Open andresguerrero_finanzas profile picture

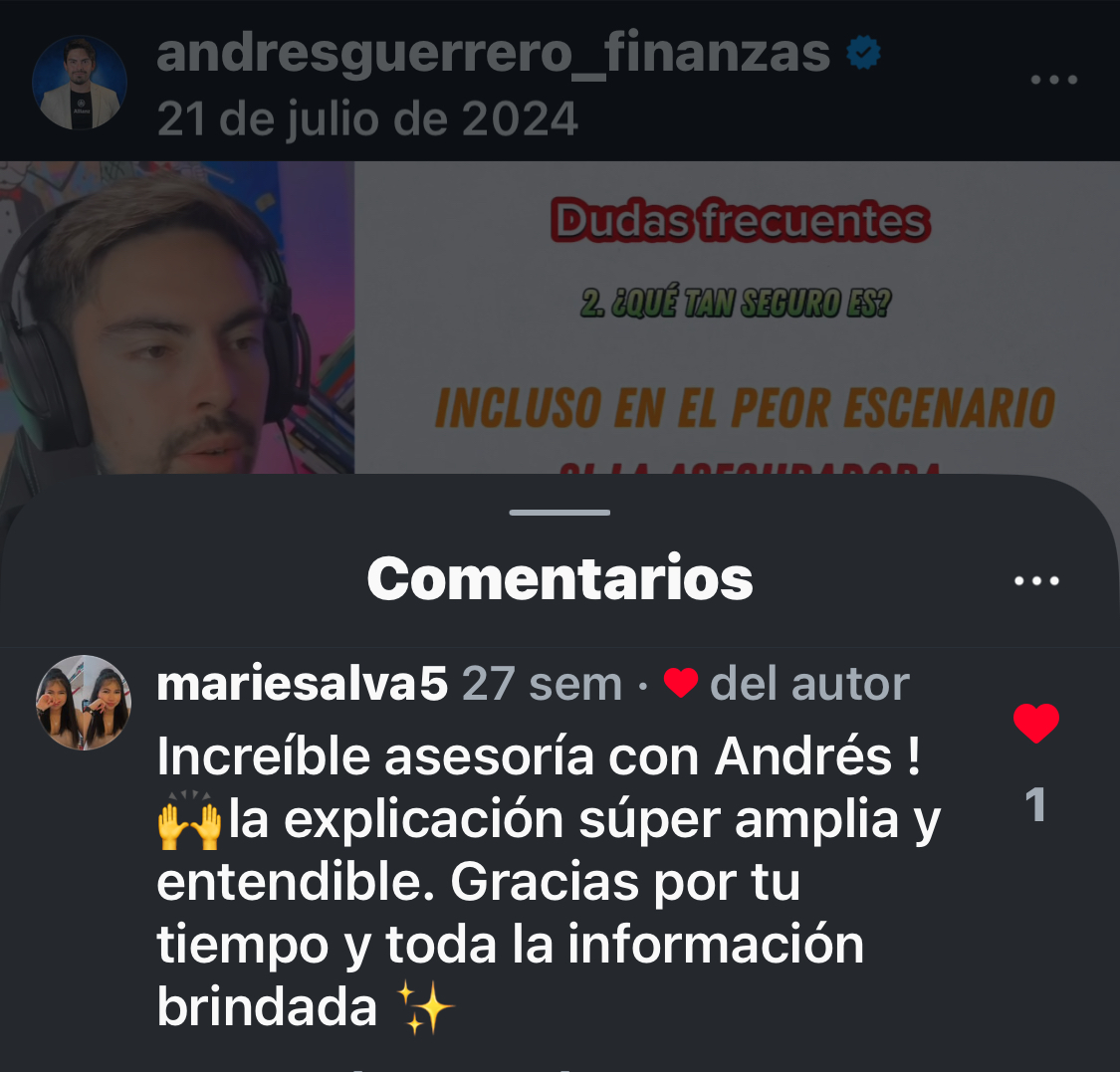click(x=80, y=83)
